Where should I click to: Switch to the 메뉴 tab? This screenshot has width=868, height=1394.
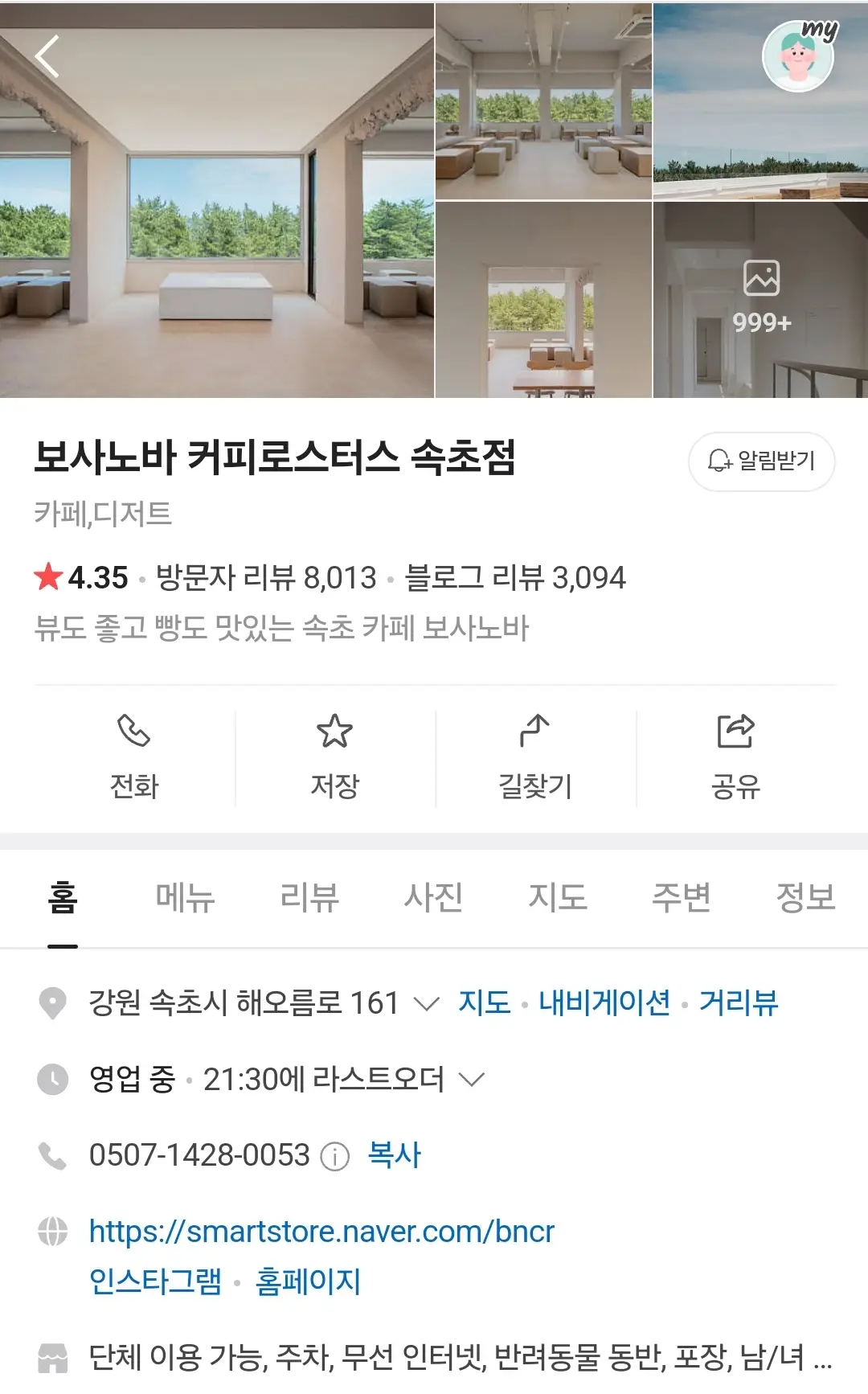pyautogui.click(x=186, y=897)
